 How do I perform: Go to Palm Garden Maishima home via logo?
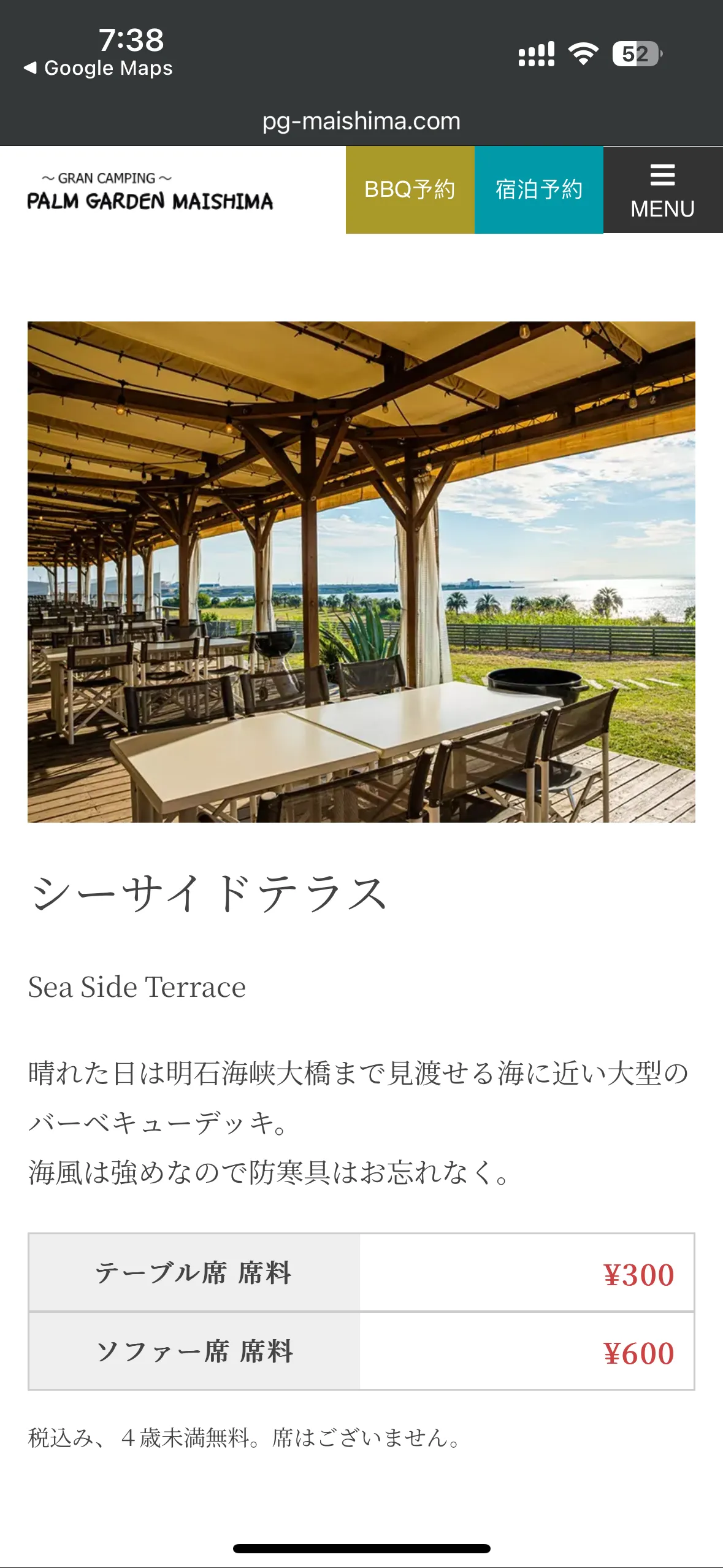point(150,192)
